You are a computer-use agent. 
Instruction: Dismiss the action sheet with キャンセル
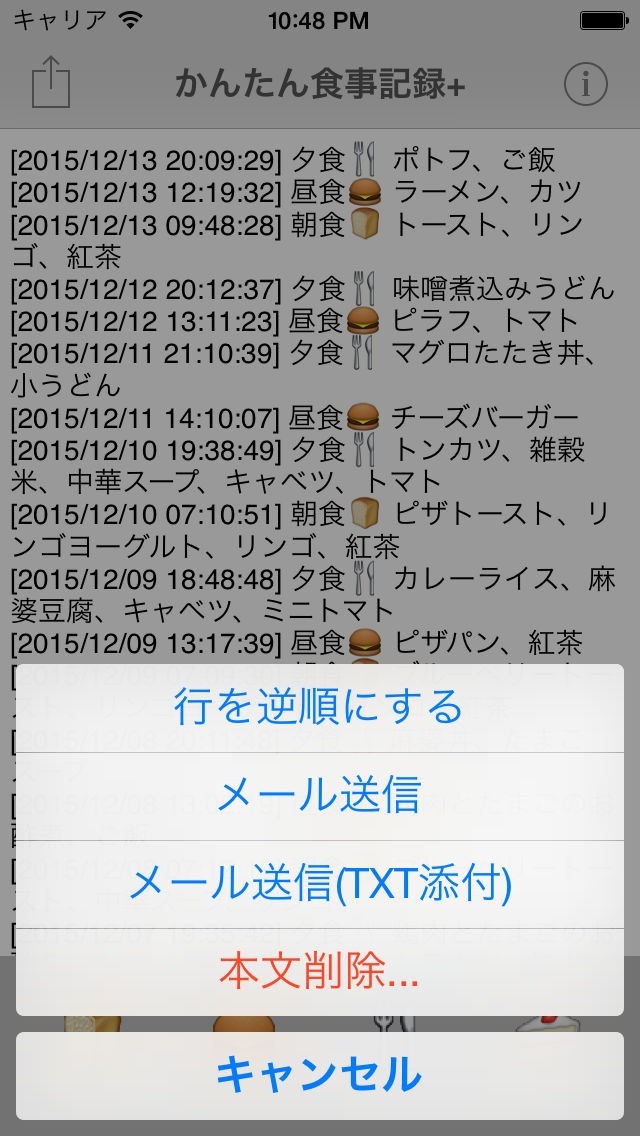click(319, 1075)
